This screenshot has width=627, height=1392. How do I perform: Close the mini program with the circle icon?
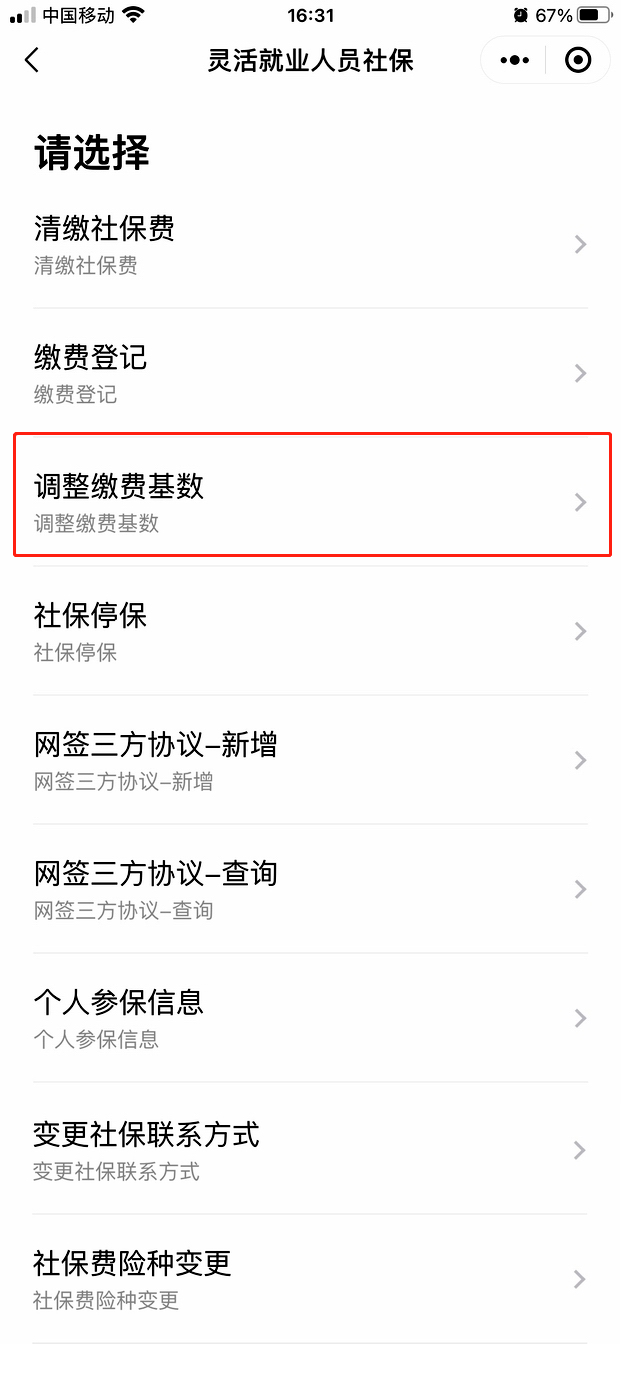[578, 61]
